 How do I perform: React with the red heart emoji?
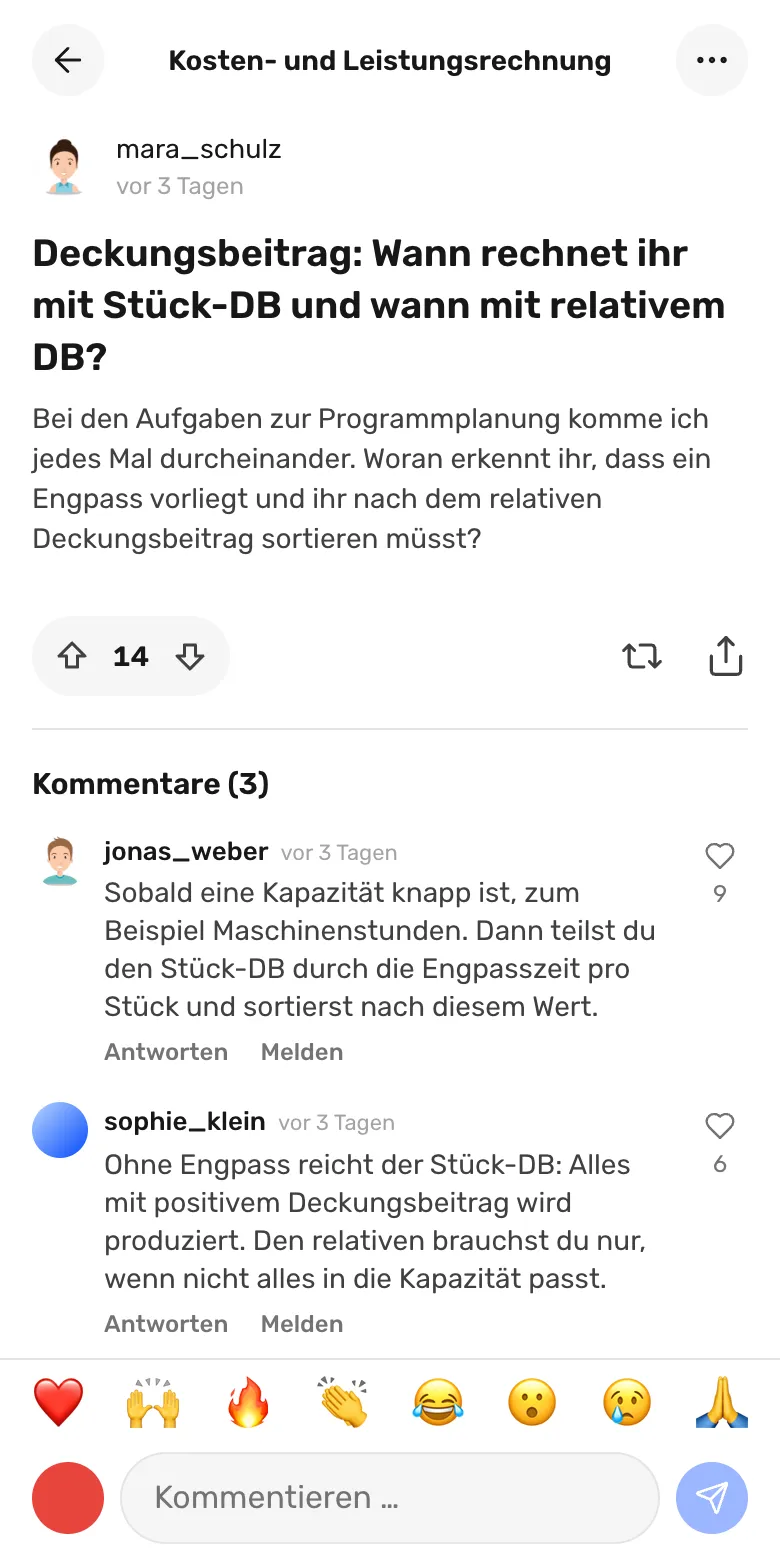tap(58, 1402)
